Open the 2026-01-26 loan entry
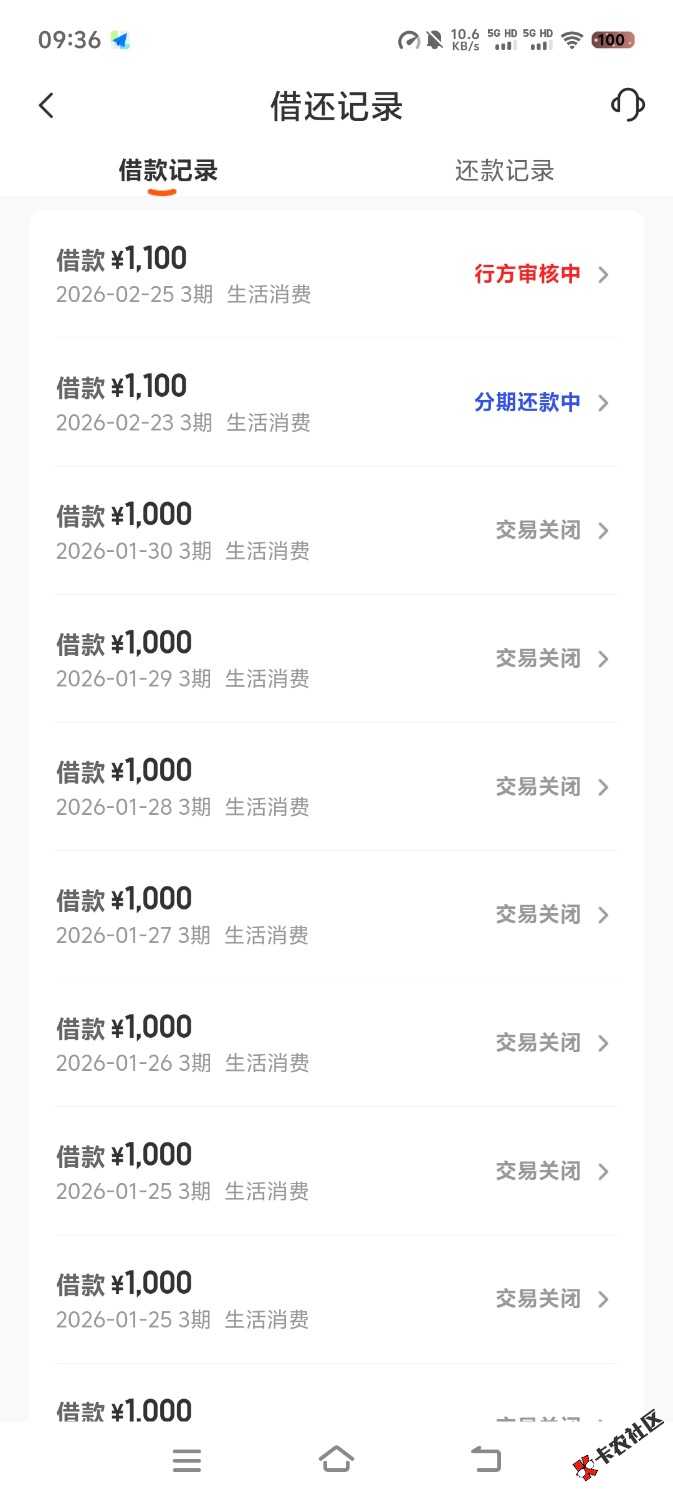673x1500 pixels. (x=336, y=1042)
